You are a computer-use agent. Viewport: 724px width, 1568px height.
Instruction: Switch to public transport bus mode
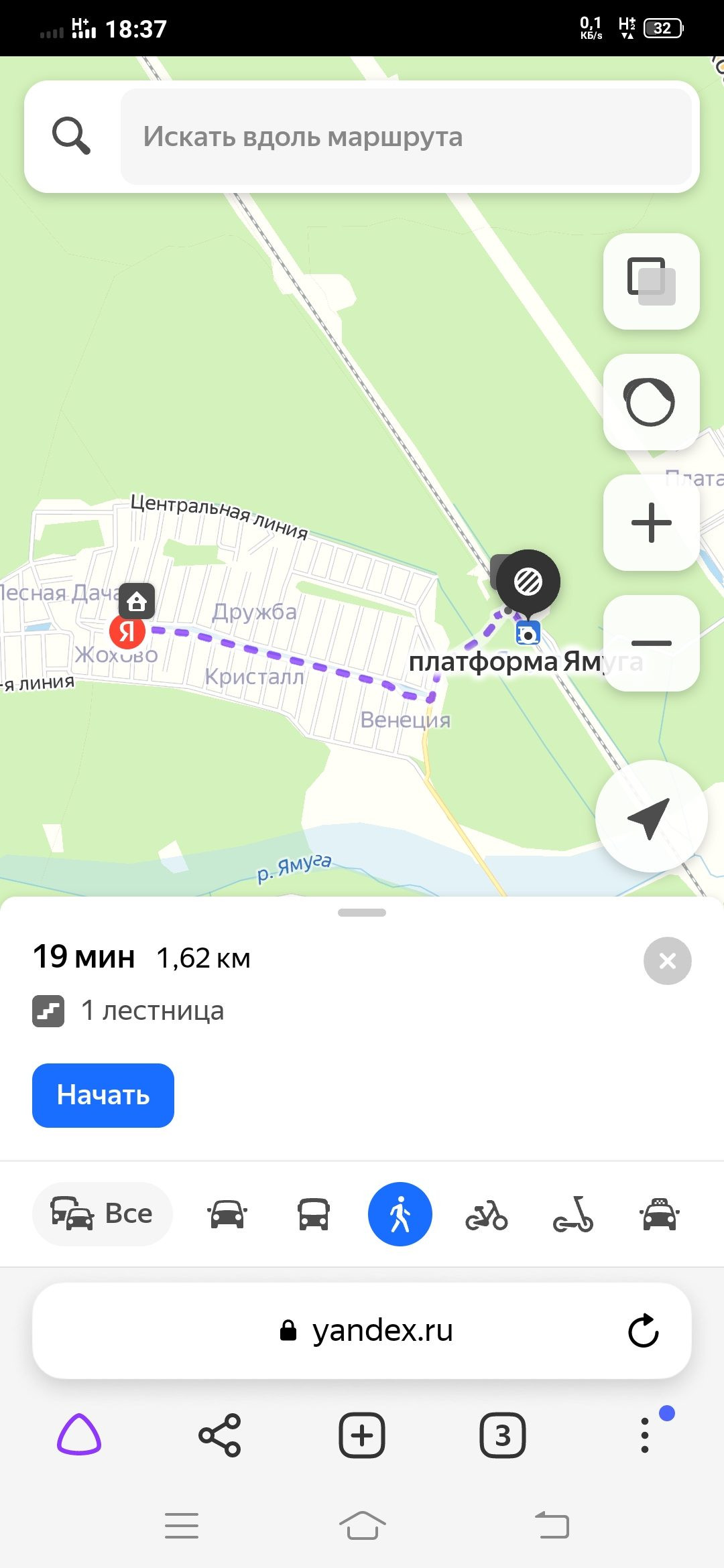(x=314, y=1214)
